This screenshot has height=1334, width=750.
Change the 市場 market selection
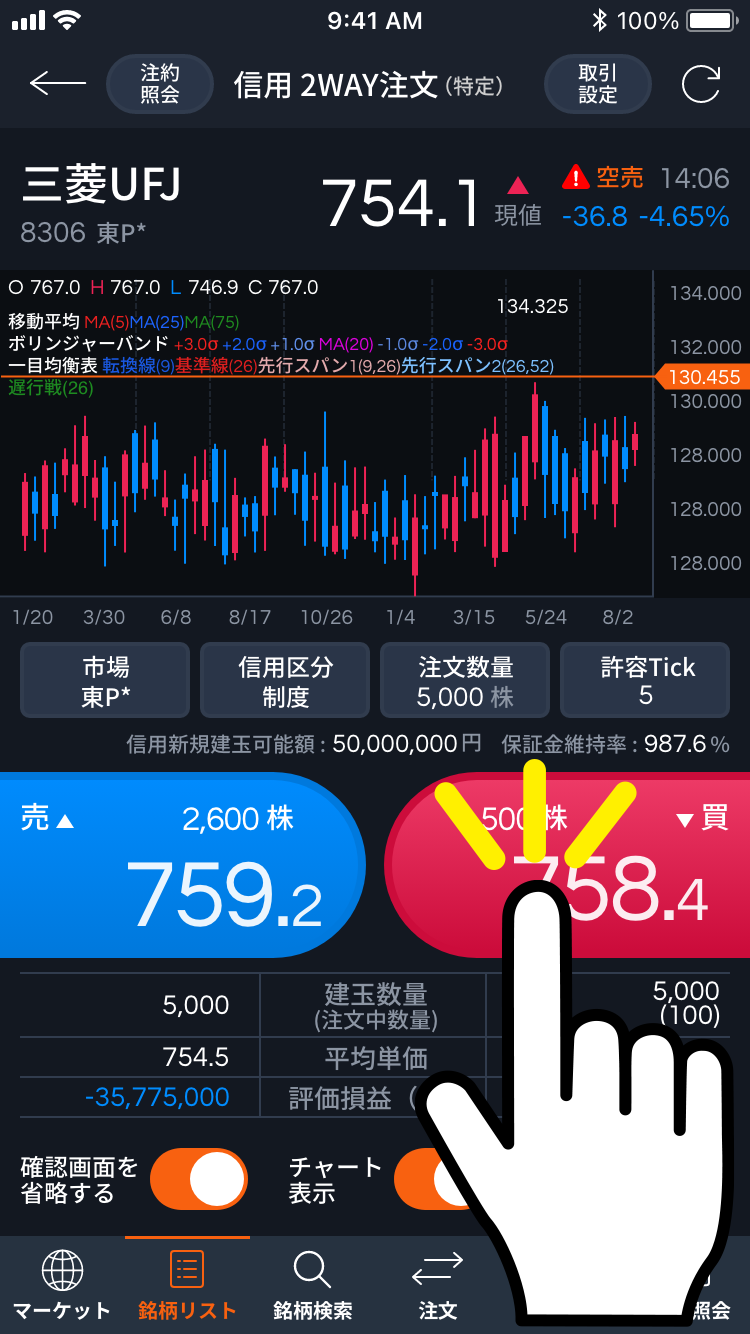[x=105, y=681]
